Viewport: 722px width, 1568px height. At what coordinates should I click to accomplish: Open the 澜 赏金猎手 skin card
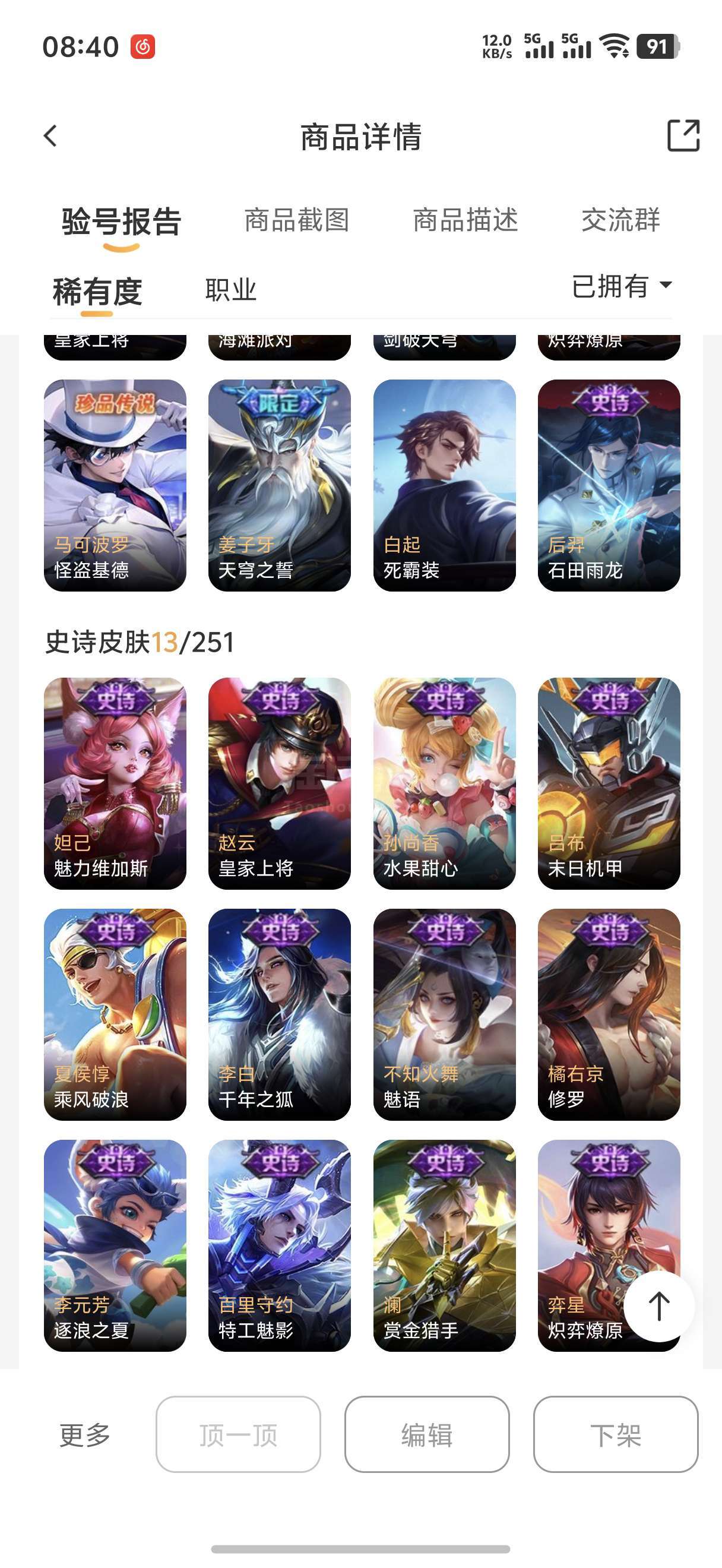[x=444, y=1245]
